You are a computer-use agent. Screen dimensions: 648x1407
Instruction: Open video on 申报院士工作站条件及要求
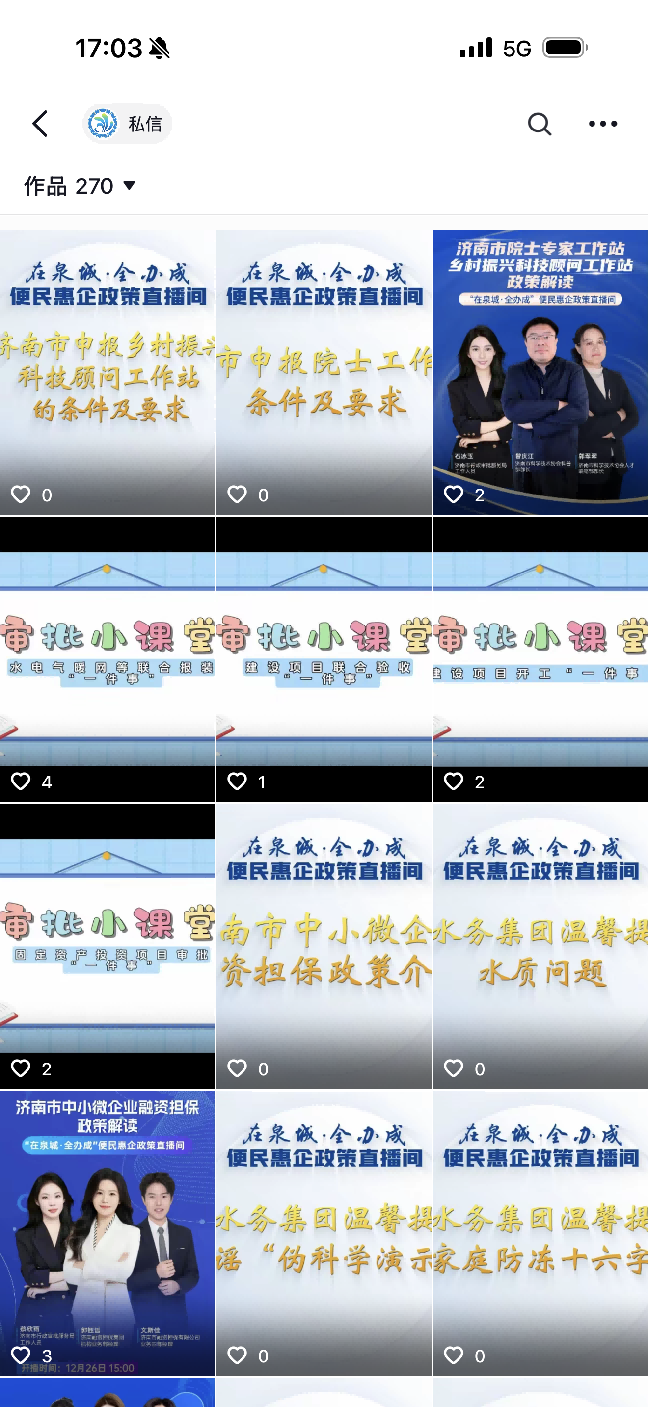(x=324, y=372)
